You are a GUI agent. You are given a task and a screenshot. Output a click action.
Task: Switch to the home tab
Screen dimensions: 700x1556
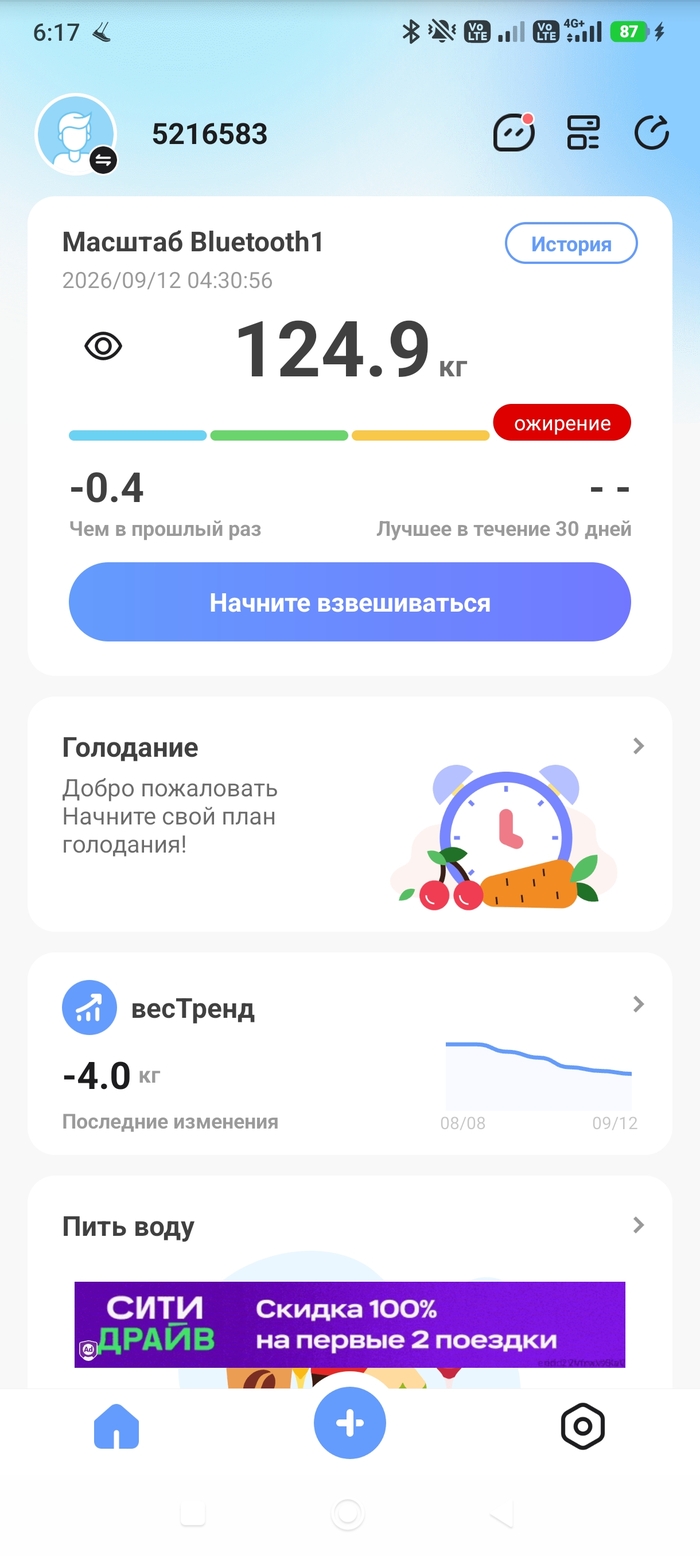click(x=116, y=1426)
